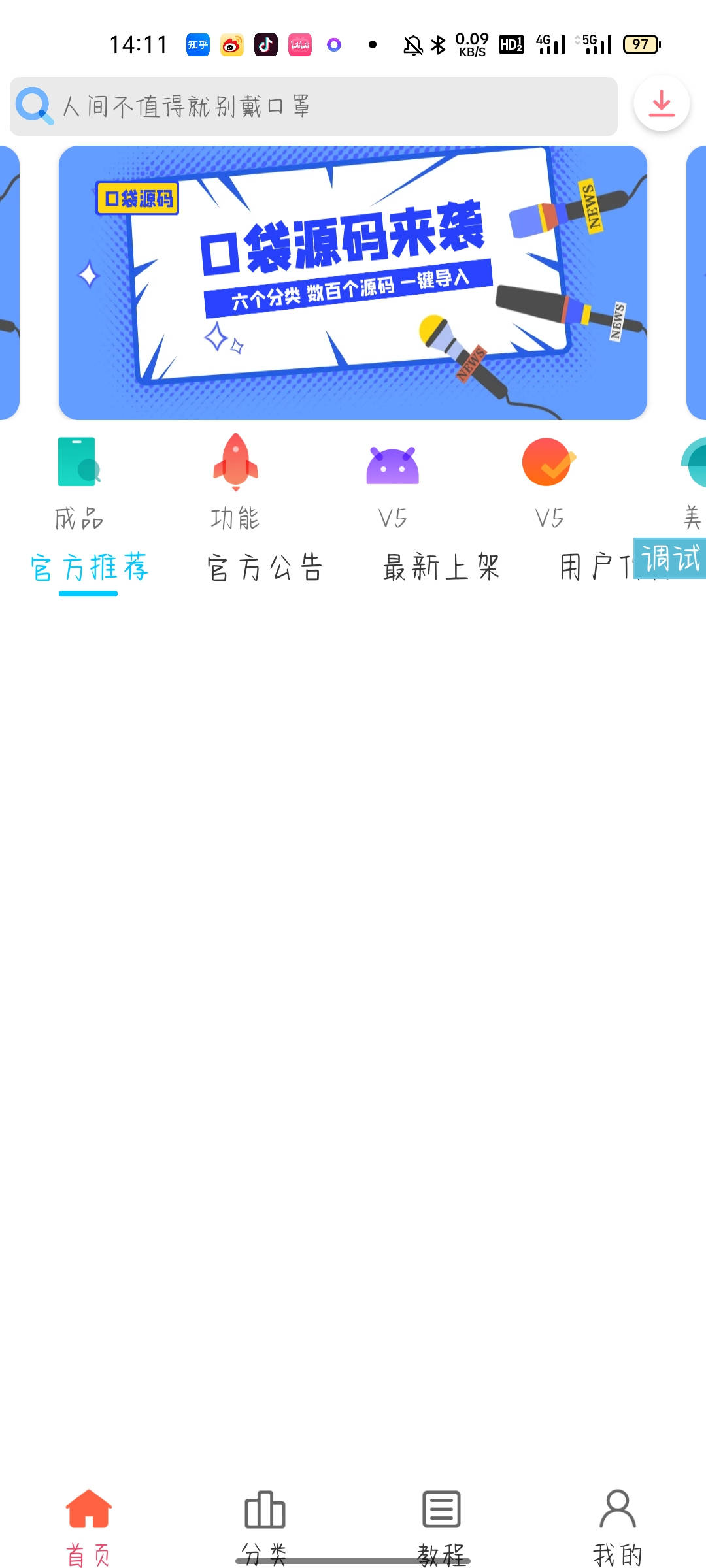Open the V5 Android robot category
Viewport: 706px width, 1568px height.
click(392, 482)
